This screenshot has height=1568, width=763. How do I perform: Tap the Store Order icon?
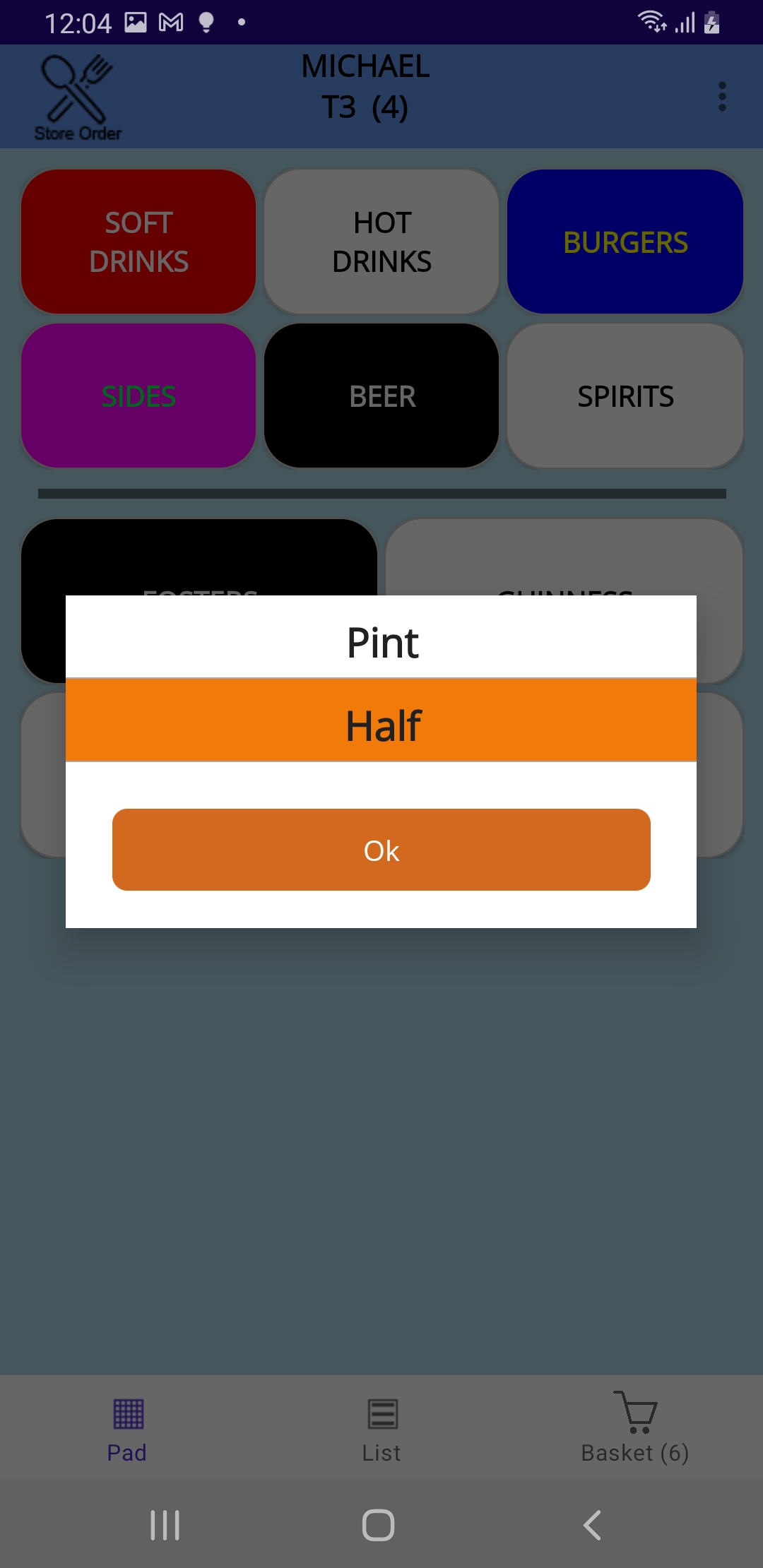point(78,97)
